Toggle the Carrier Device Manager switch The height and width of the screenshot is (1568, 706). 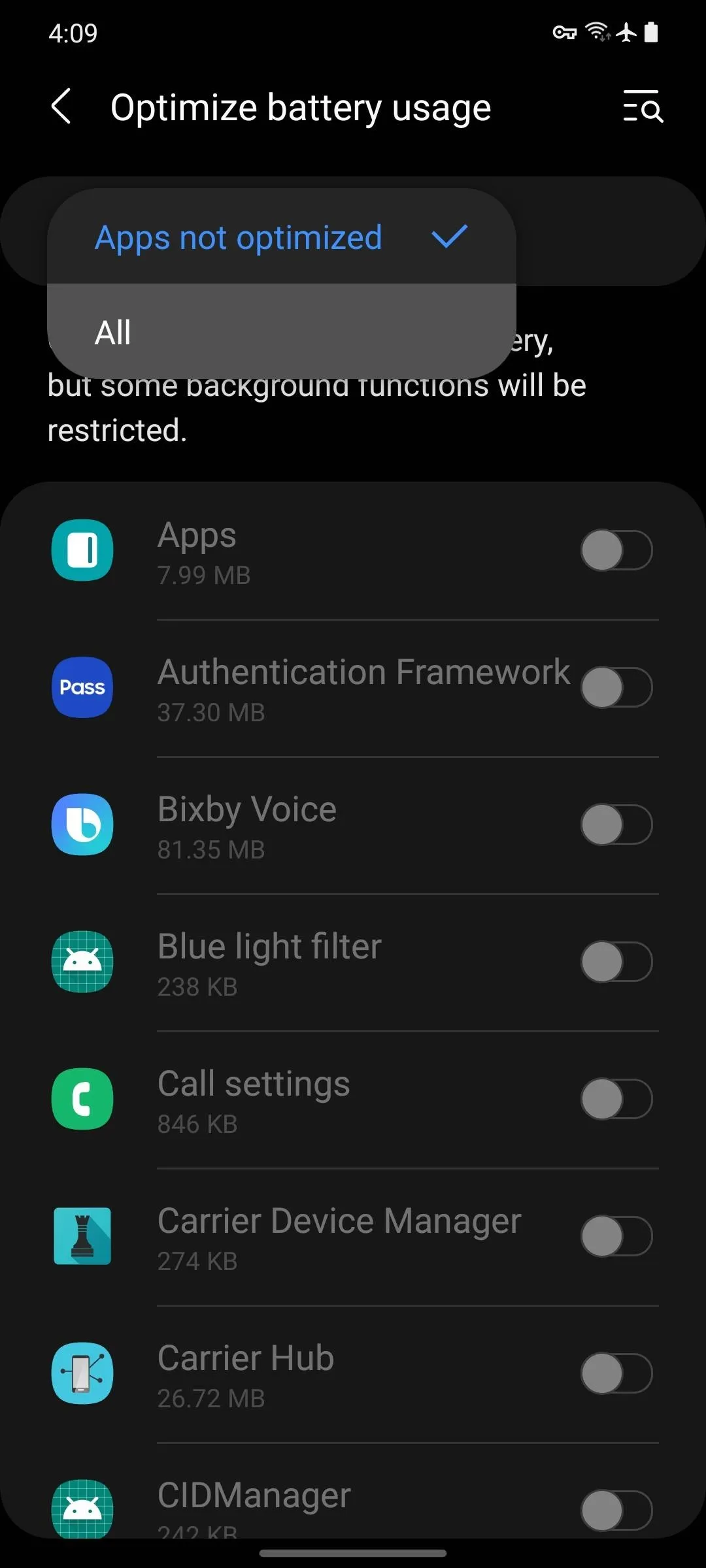pyautogui.click(x=616, y=1236)
